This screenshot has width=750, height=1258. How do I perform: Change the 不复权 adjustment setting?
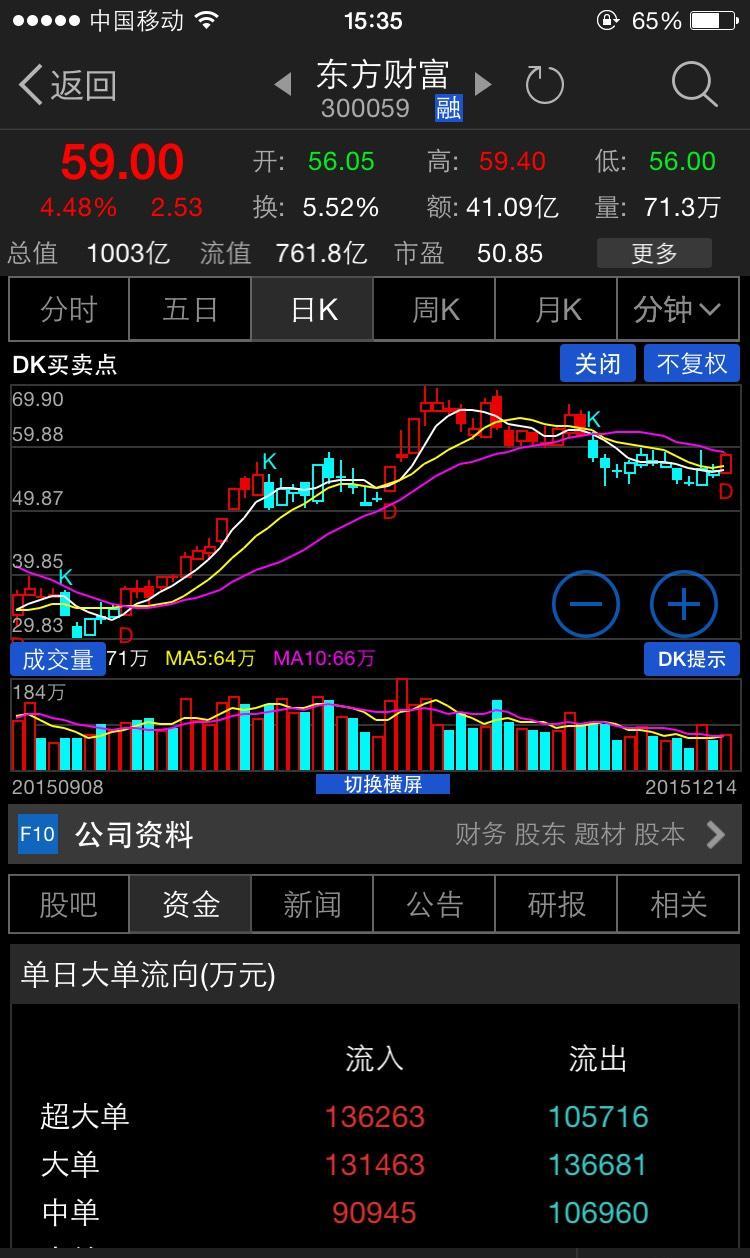pos(692,363)
